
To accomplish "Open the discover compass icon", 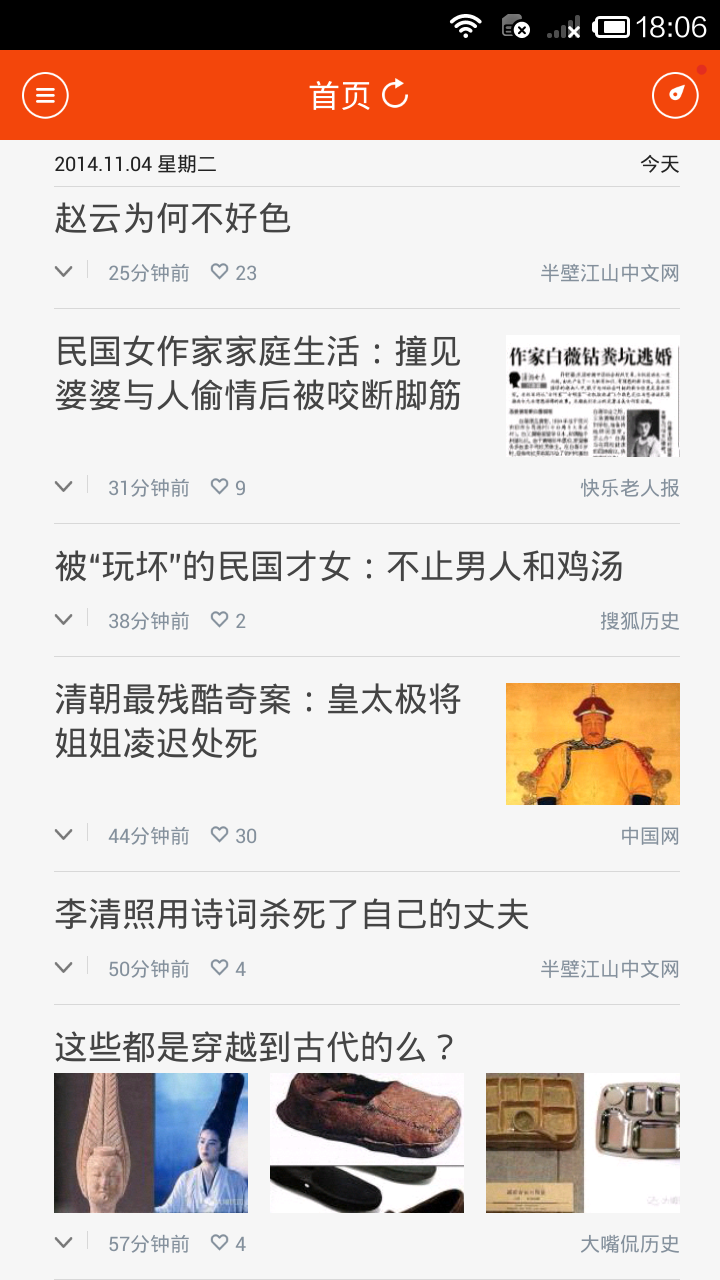I will point(675,96).
